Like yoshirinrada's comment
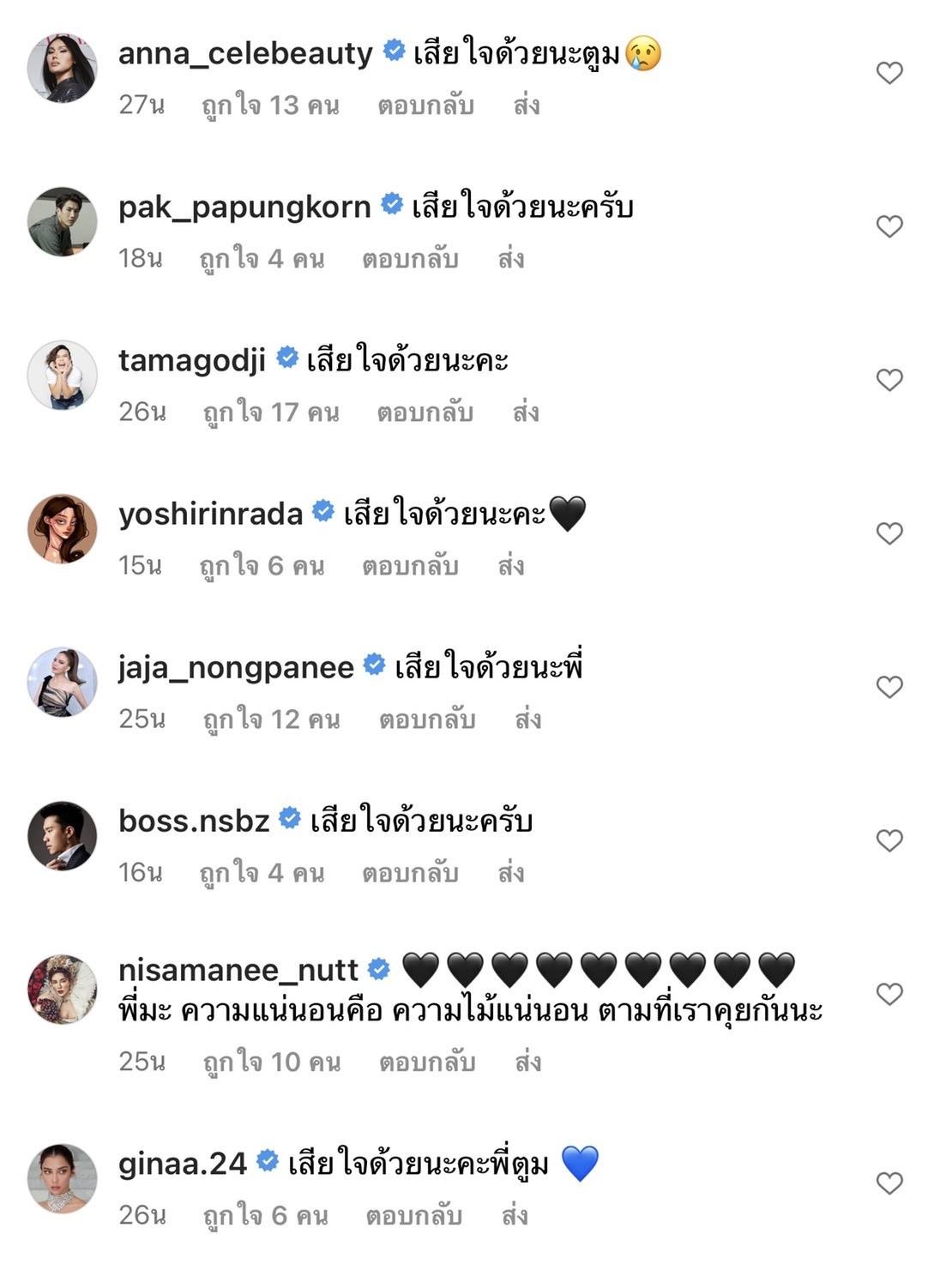 tap(889, 533)
